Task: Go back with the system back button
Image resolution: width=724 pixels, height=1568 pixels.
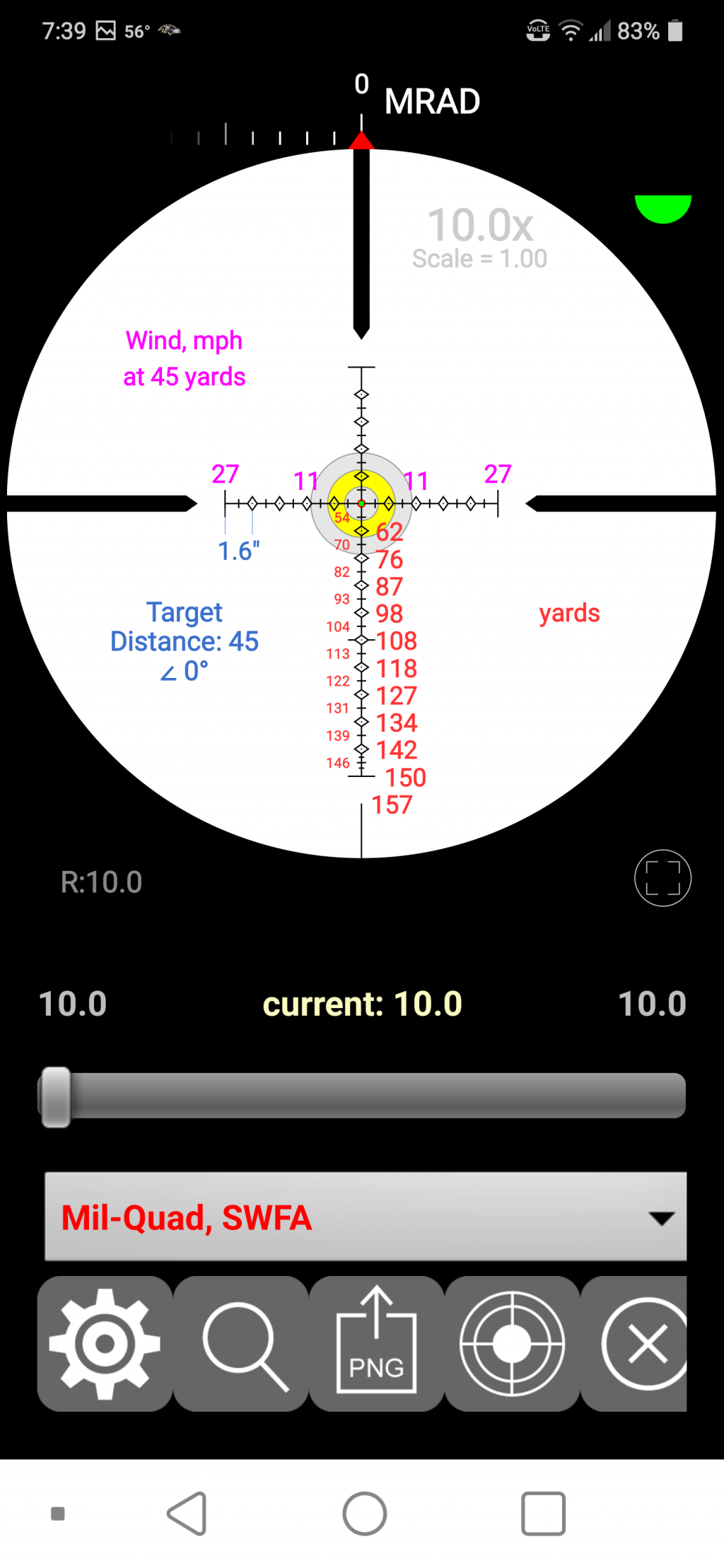Action: (x=188, y=1514)
